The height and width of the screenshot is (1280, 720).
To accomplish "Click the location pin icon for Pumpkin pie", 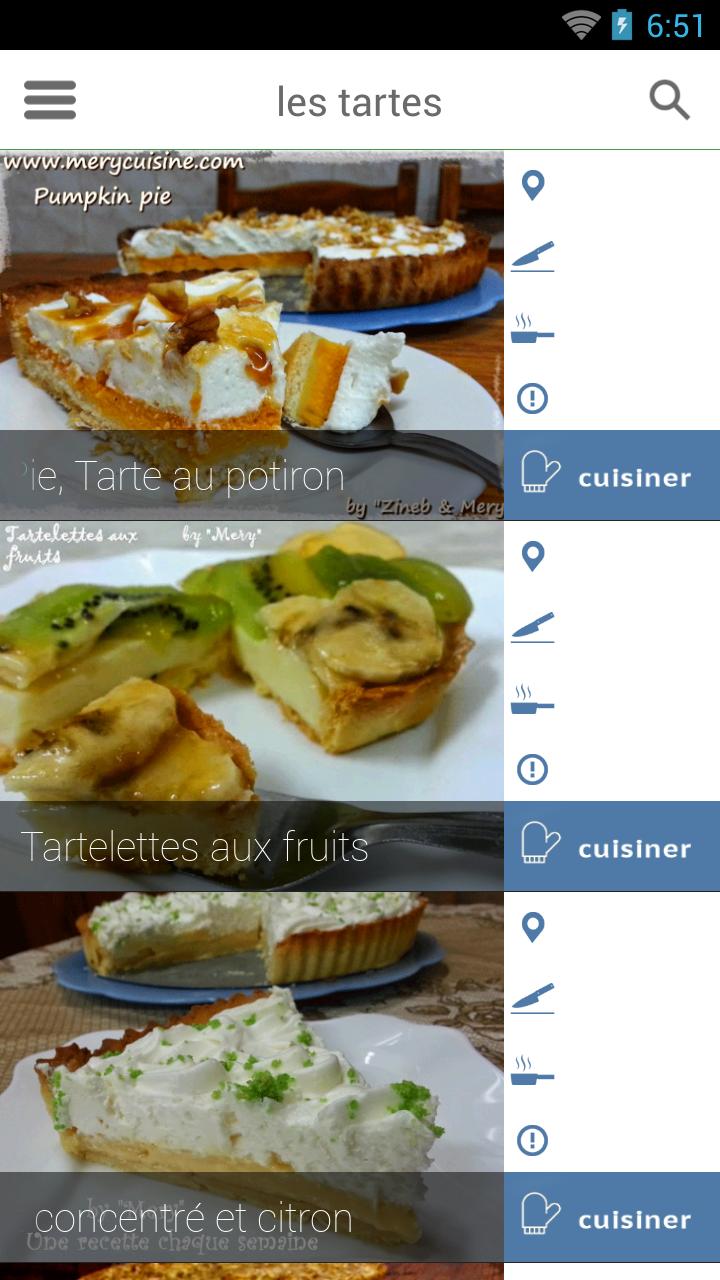I will coord(532,185).
